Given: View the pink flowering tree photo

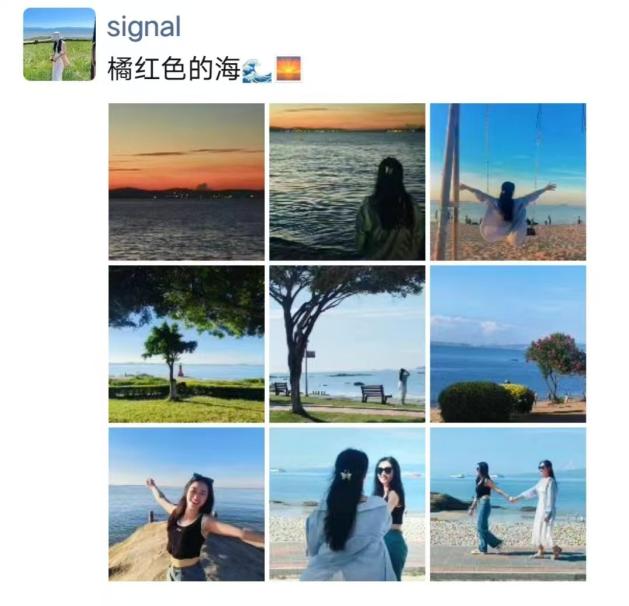Looking at the screenshot, I should pyautogui.click(x=507, y=343).
